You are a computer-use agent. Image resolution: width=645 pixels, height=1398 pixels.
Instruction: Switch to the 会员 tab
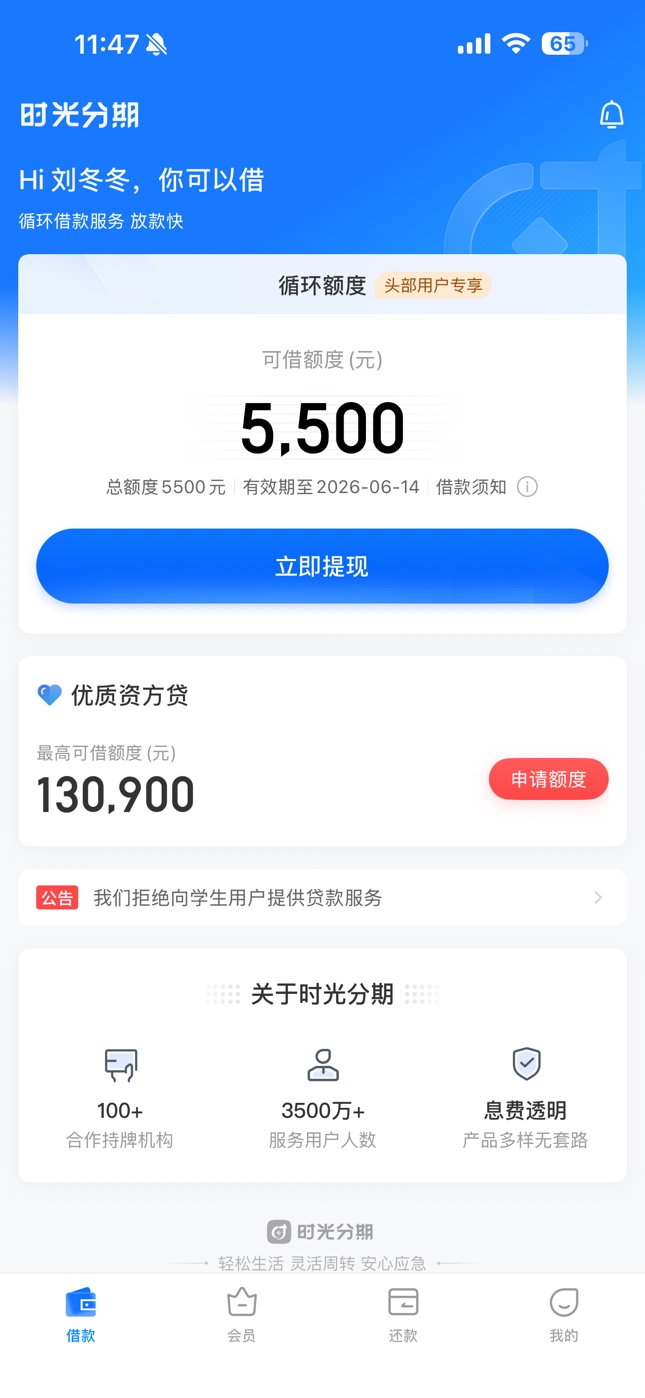[x=241, y=1314]
